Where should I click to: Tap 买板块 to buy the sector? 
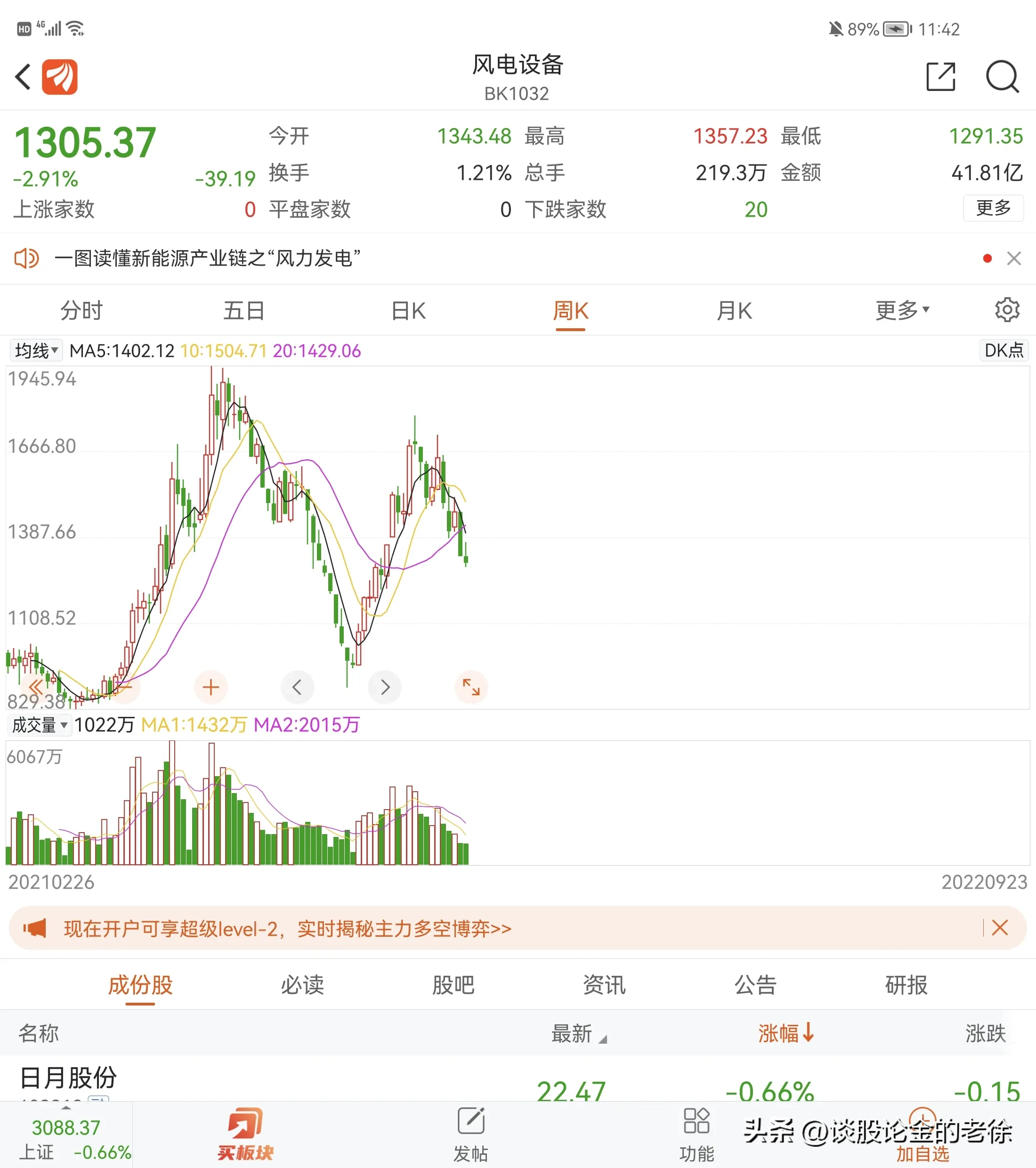pyautogui.click(x=245, y=1135)
